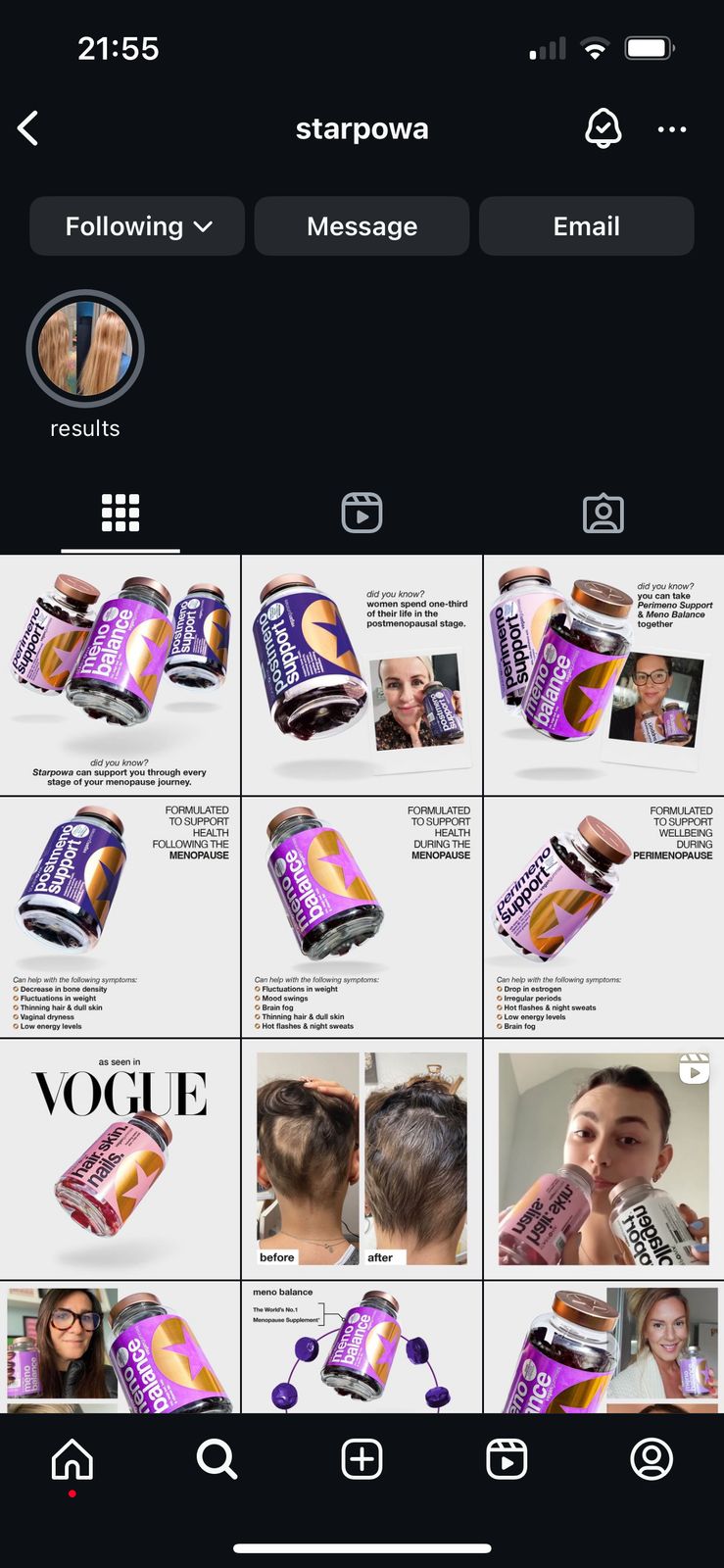724x1568 pixels.
Task: Go to the home feed
Action: coord(72,1459)
